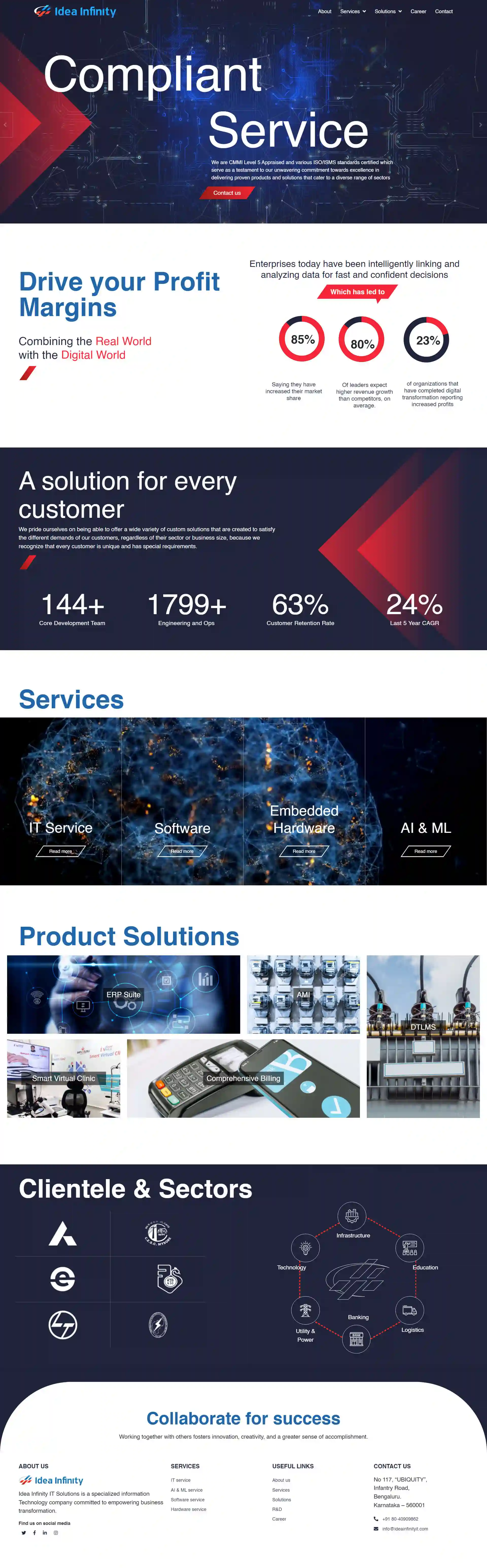Go to the Career page
Viewport: 487px width, 1568px height.
coord(418,12)
